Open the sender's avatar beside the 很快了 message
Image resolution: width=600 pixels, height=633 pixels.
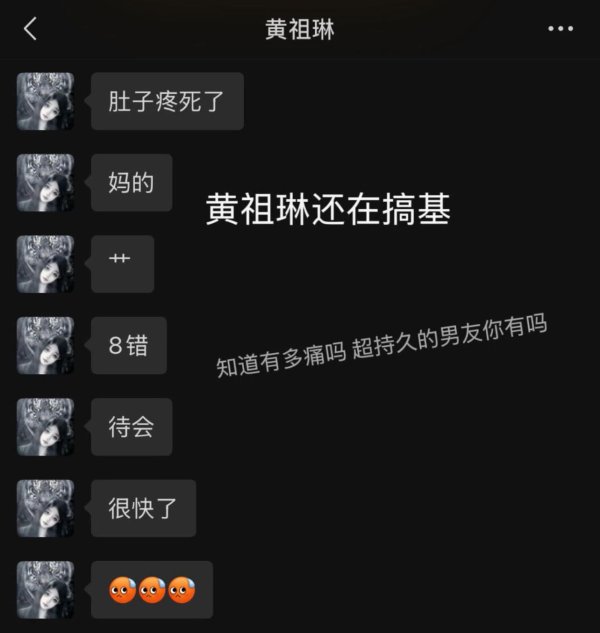tap(45, 508)
